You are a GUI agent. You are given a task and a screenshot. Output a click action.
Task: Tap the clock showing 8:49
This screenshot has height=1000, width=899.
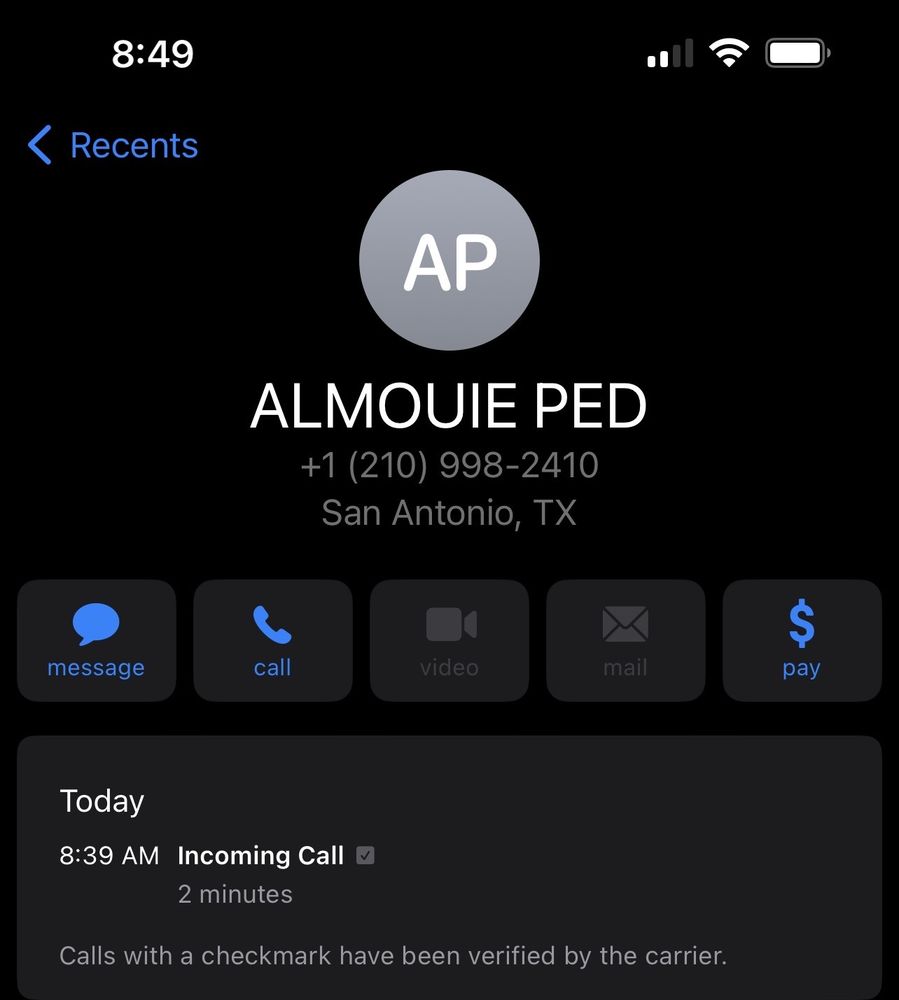(x=154, y=53)
